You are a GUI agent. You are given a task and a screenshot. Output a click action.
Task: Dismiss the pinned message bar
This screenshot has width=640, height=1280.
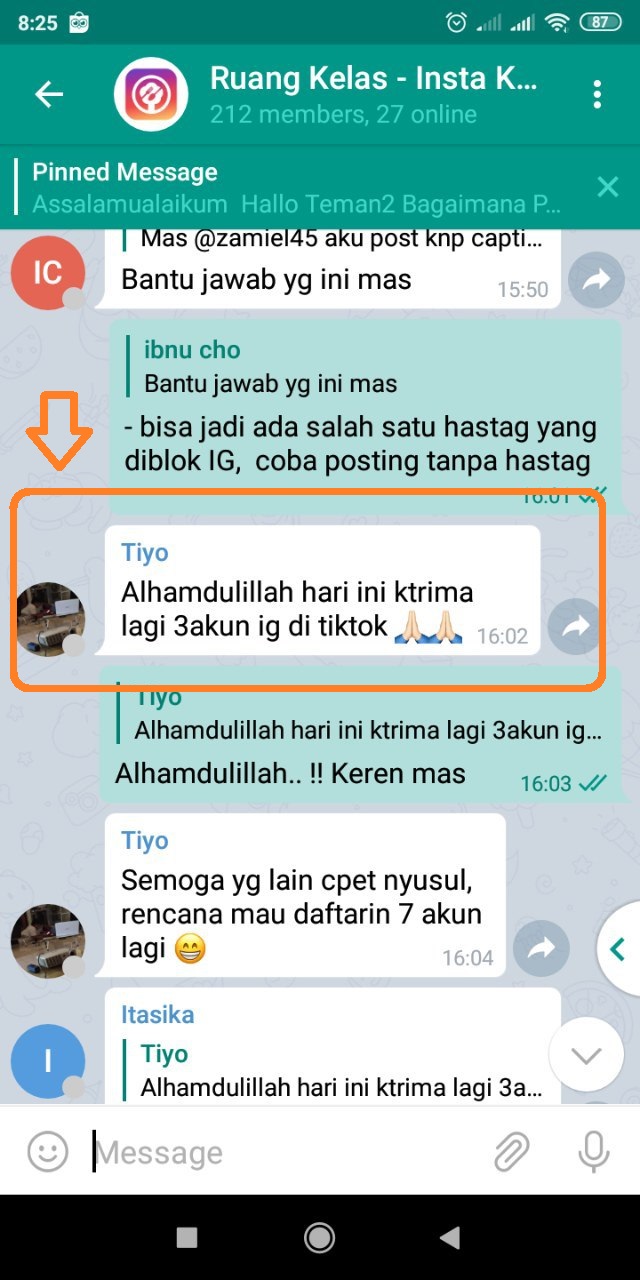click(x=607, y=187)
